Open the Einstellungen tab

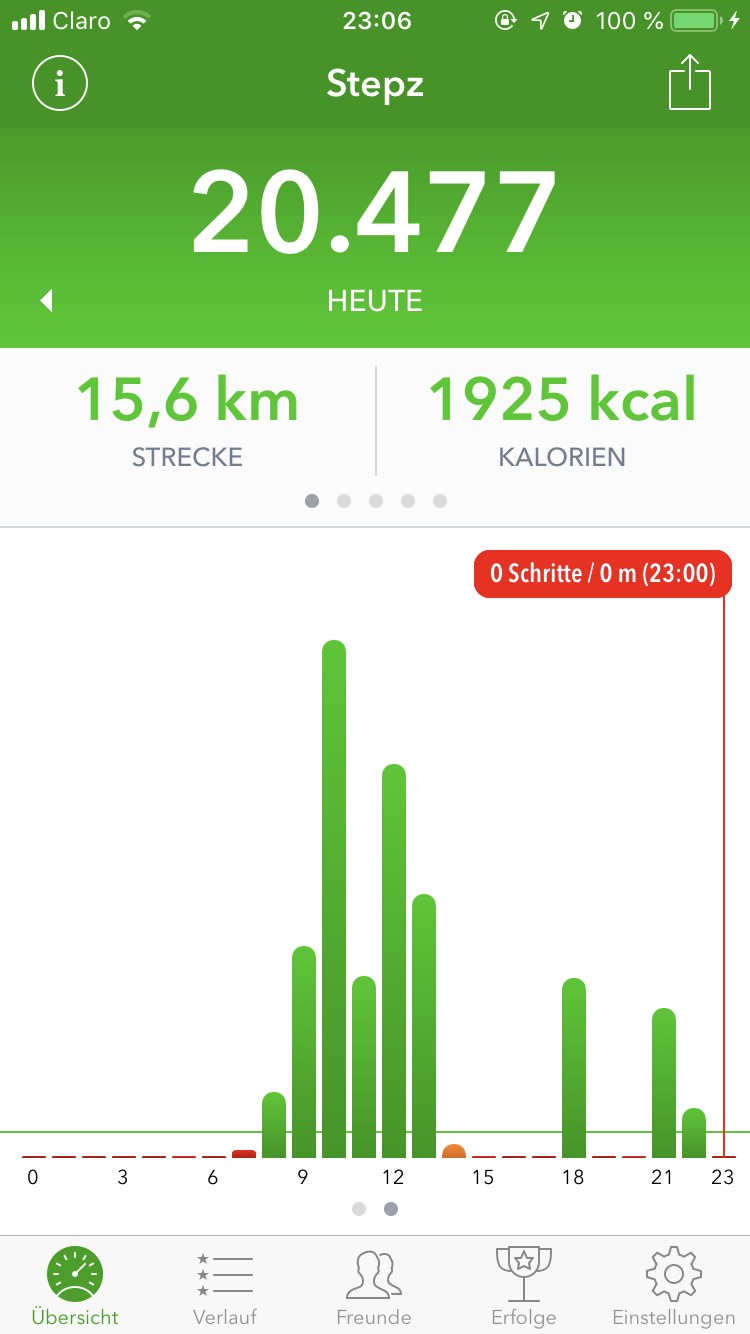coord(673,1288)
